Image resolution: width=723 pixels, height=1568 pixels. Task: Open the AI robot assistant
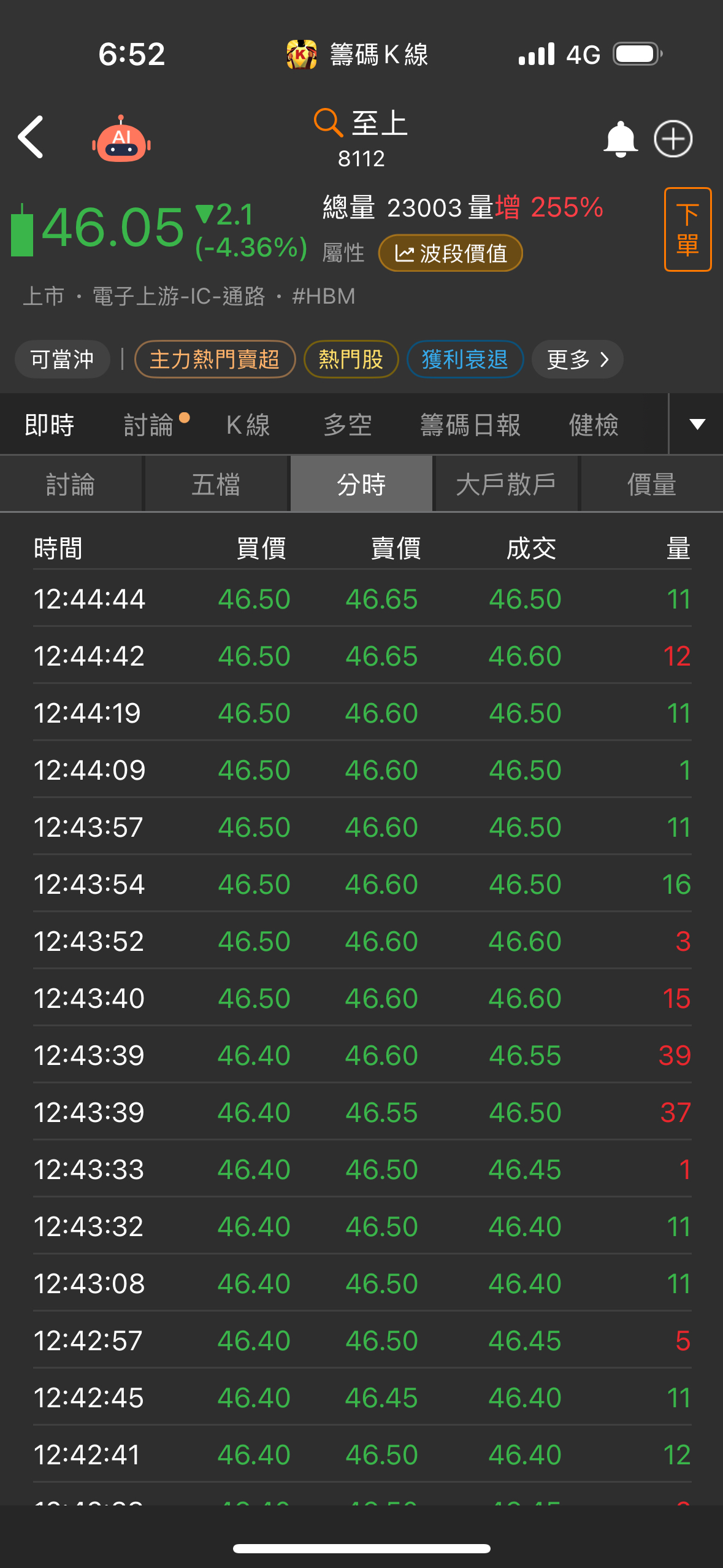[x=121, y=140]
